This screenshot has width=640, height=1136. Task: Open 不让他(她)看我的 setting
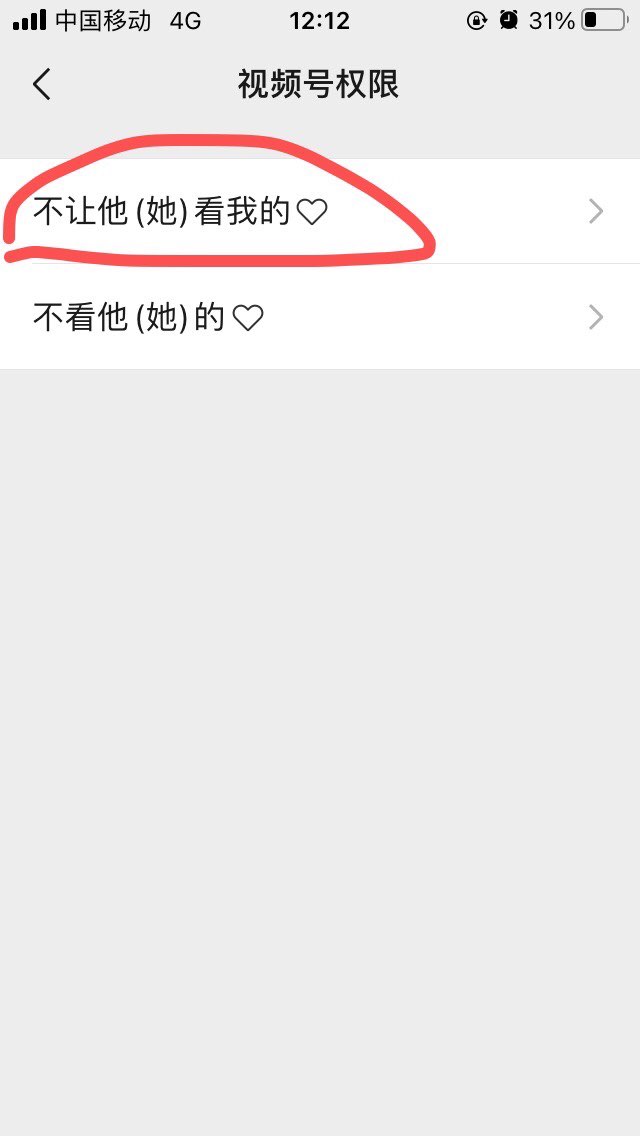(320, 212)
